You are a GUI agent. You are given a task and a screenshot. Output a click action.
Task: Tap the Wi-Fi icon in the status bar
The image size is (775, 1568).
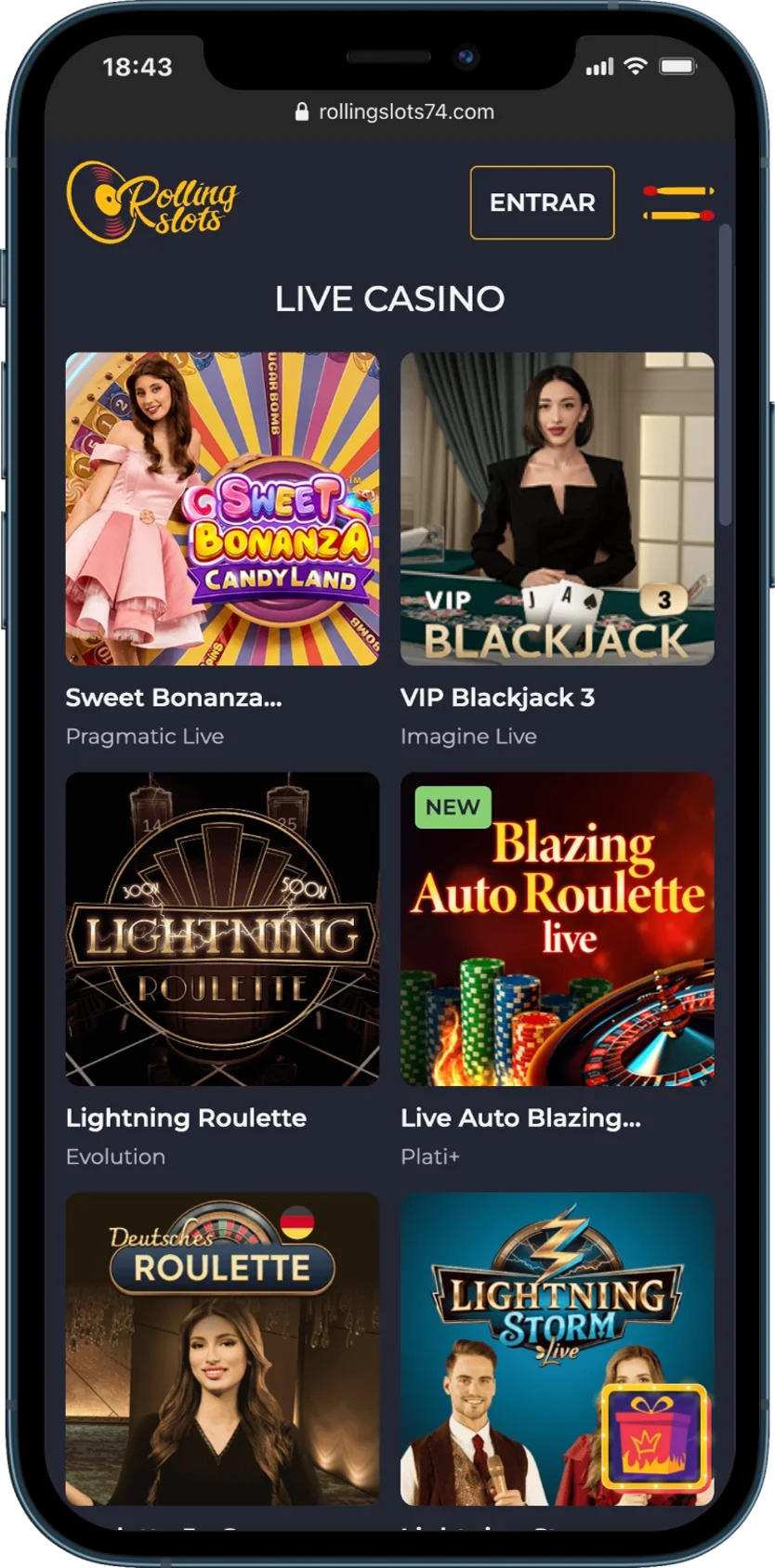635,67
